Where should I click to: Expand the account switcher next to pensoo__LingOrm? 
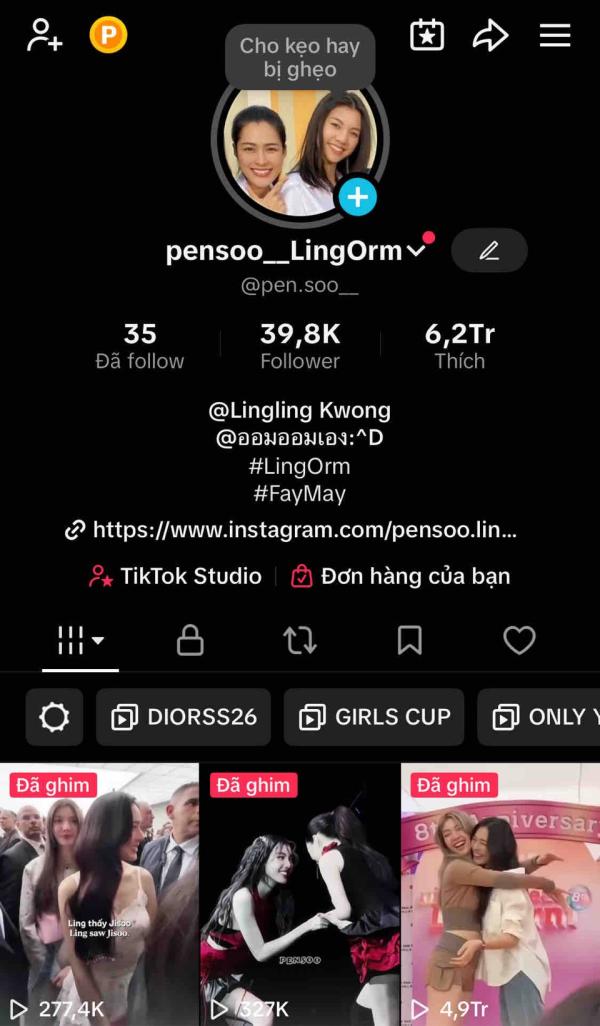pyautogui.click(x=416, y=251)
